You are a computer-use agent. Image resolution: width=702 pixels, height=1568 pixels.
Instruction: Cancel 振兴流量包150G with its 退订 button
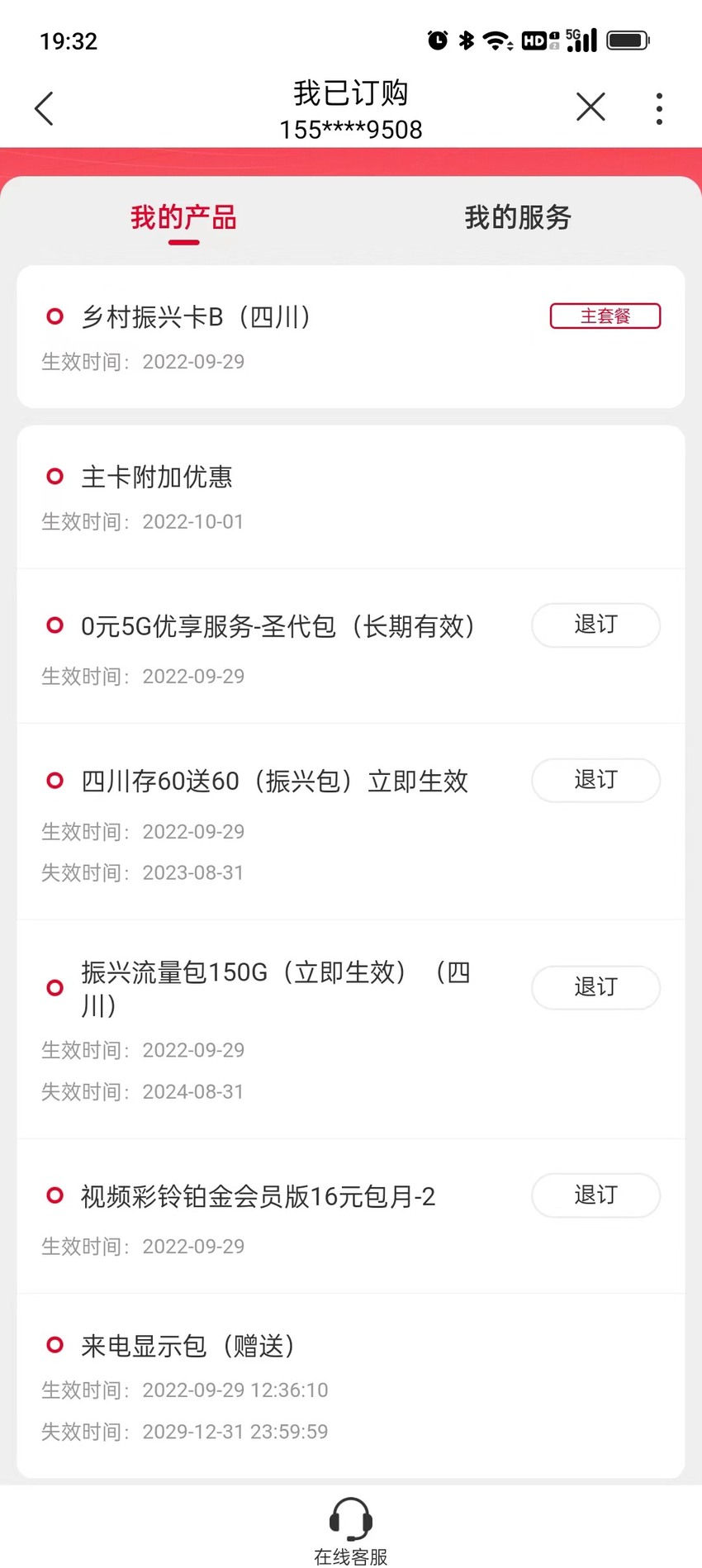(x=595, y=987)
